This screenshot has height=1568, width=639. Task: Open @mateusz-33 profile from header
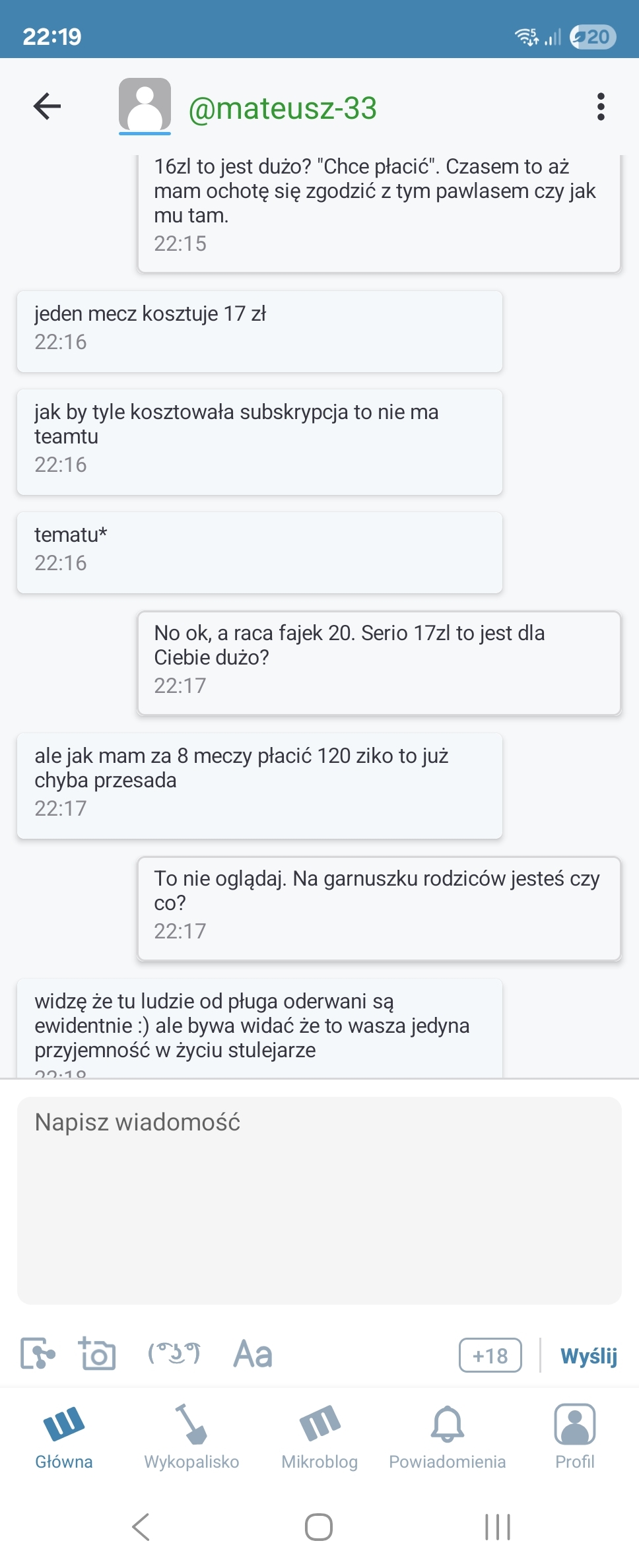coord(282,108)
